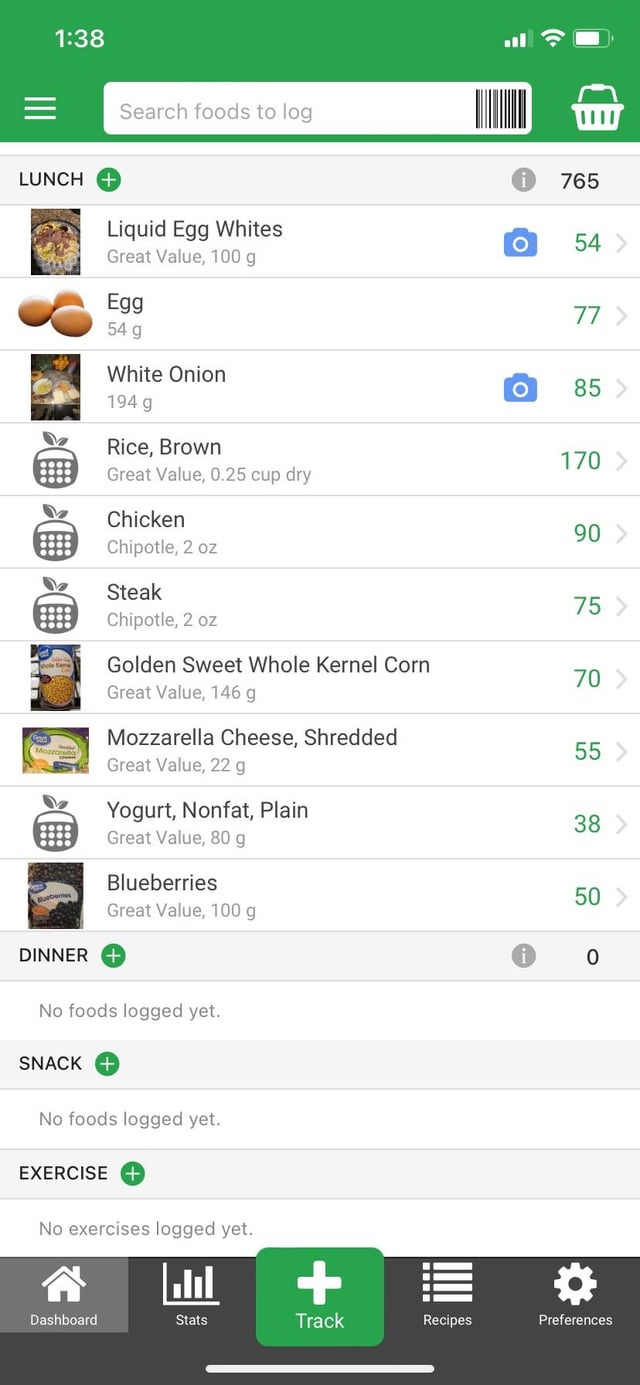Switch to the Recipes tab
The width and height of the screenshot is (640, 1385).
click(x=447, y=1295)
